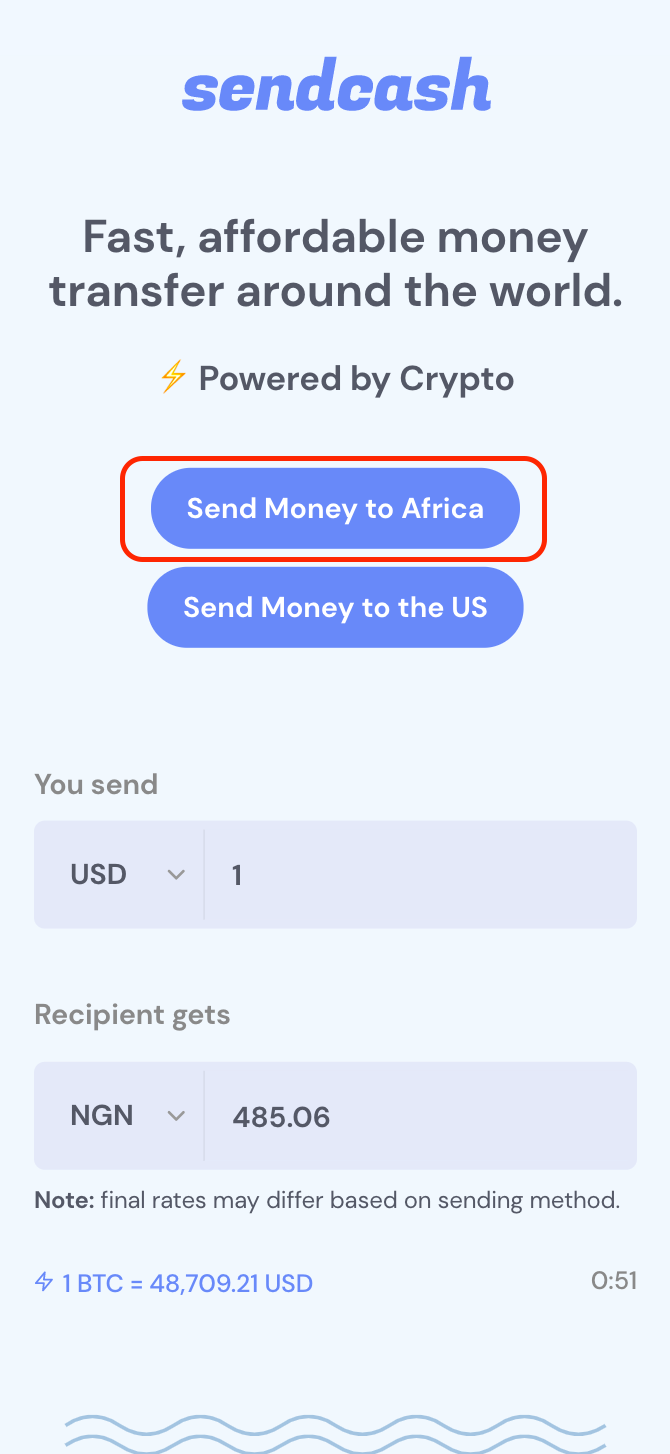Edit the You send amount field
Screen dimensions: 670x1454
pos(420,875)
